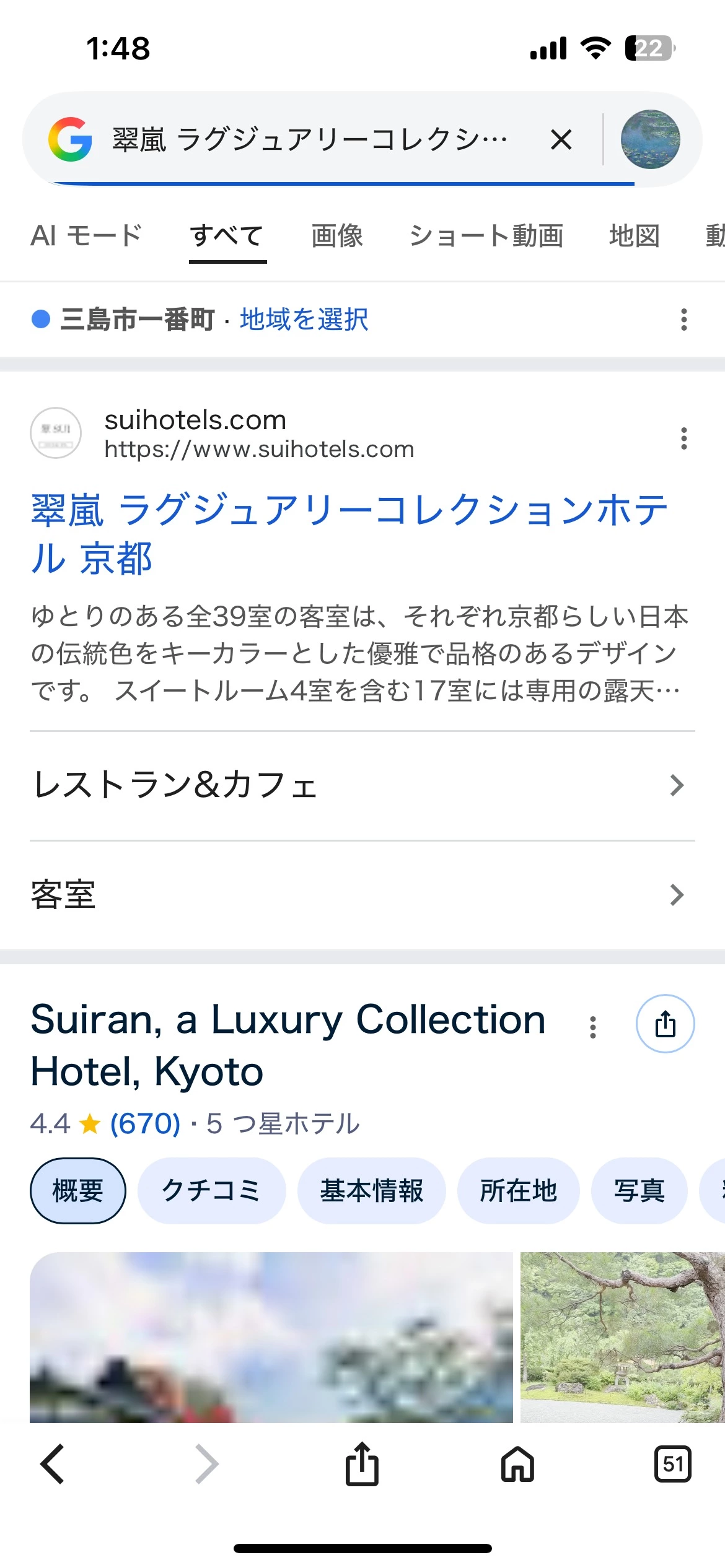This screenshot has height=1568, width=725.
Task: Switch to the ショート動画 tab
Action: (x=486, y=236)
